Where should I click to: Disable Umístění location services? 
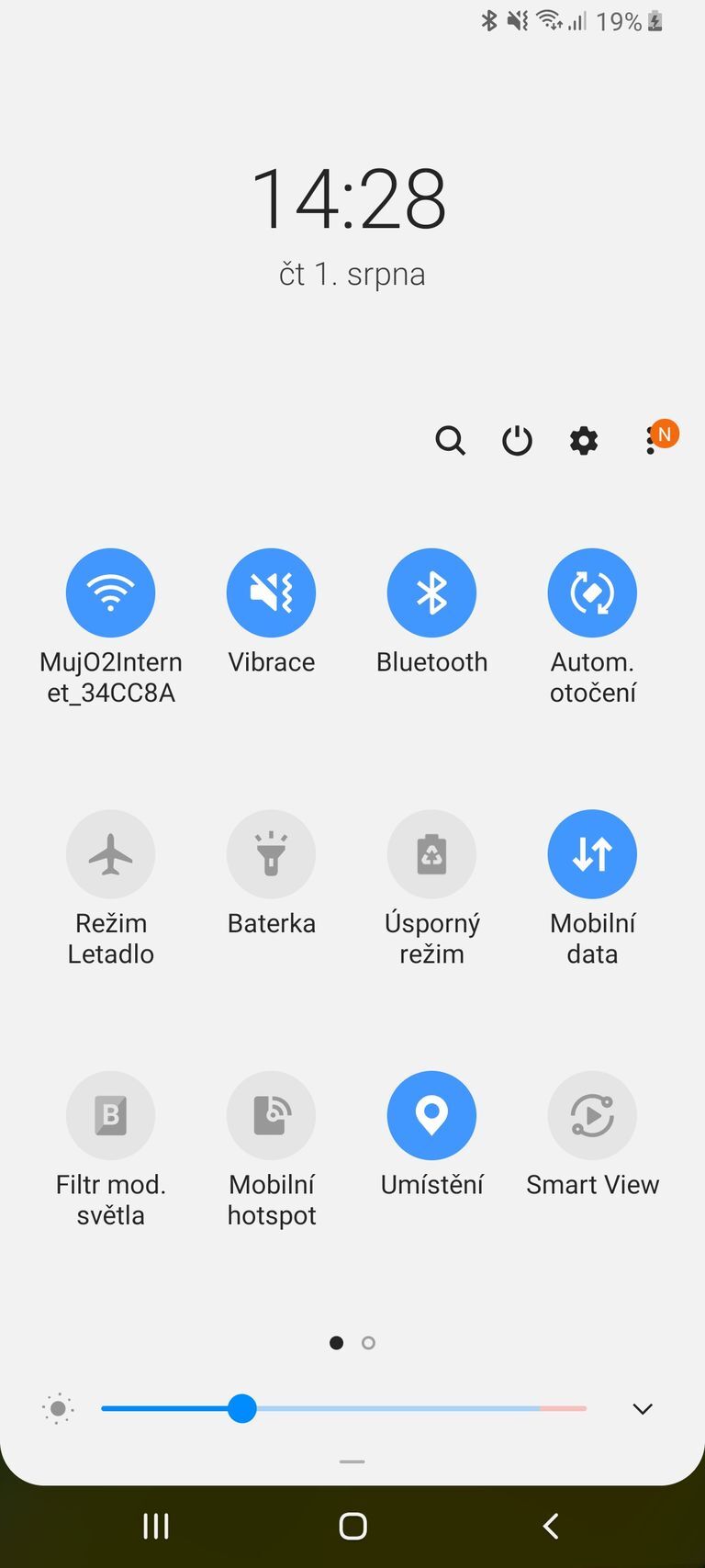click(431, 1114)
